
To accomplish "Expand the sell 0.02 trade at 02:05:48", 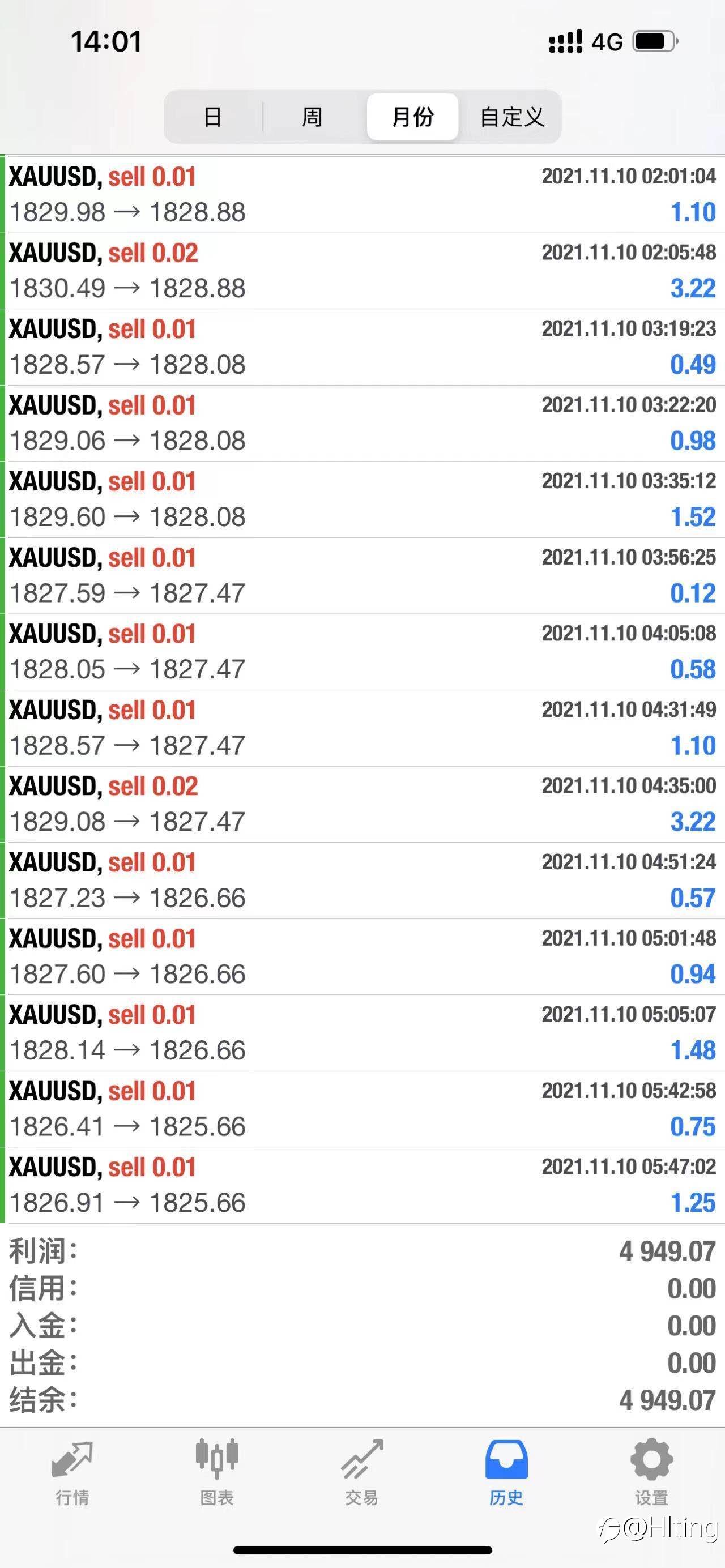I will [x=364, y=271].
